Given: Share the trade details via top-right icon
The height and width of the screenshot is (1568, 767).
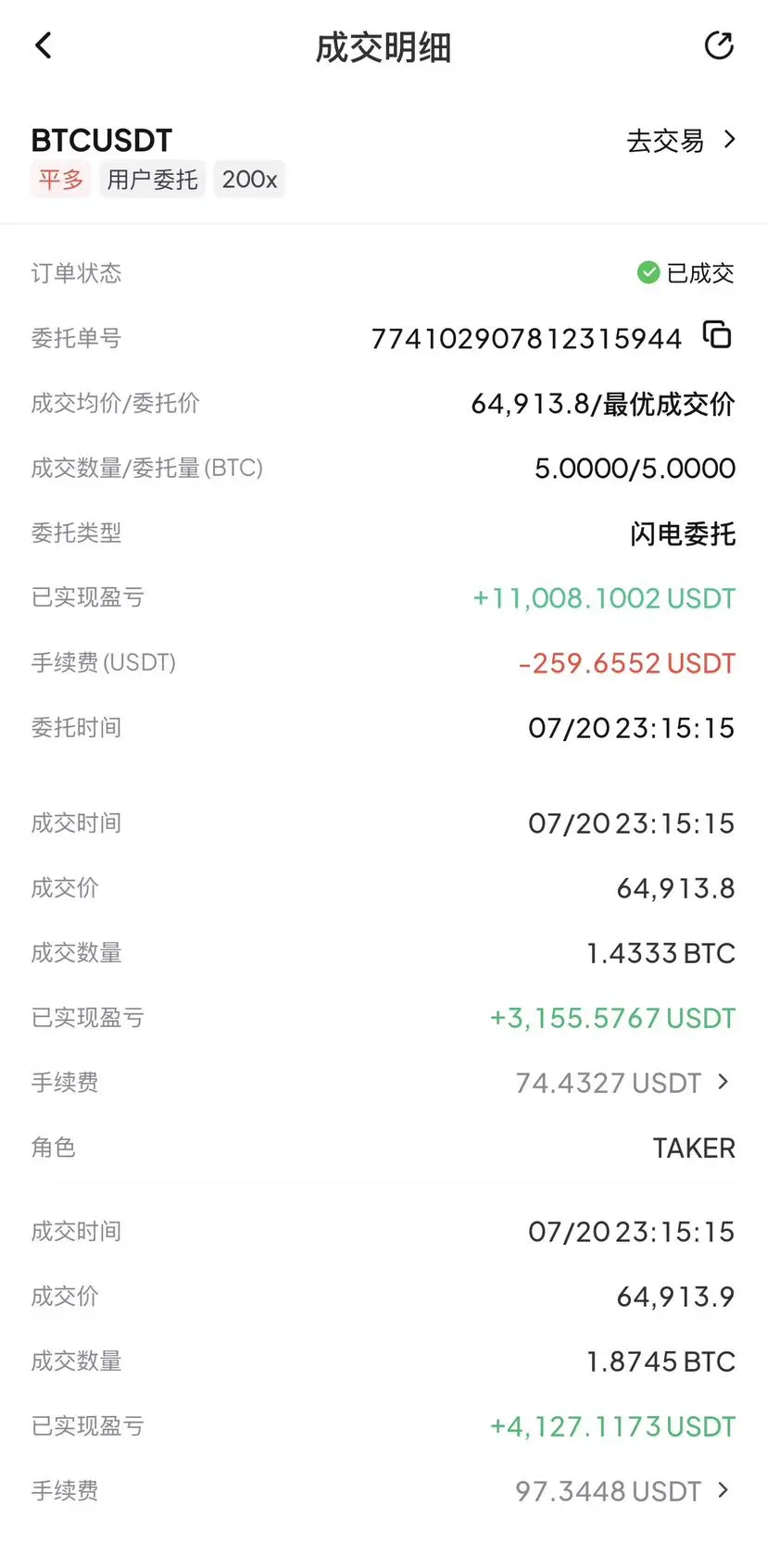Looking at the screenshot, I should (719, 45).
